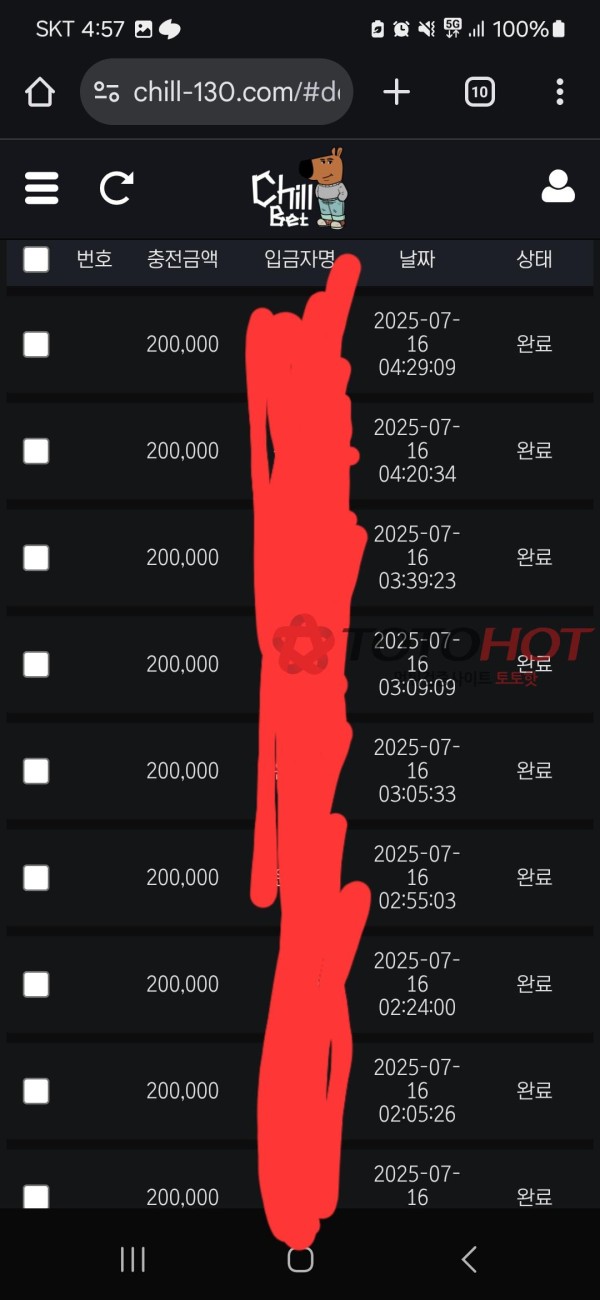Select the row dated 02:24:00
Screen dimensions: 600x1300
(36, 985)
